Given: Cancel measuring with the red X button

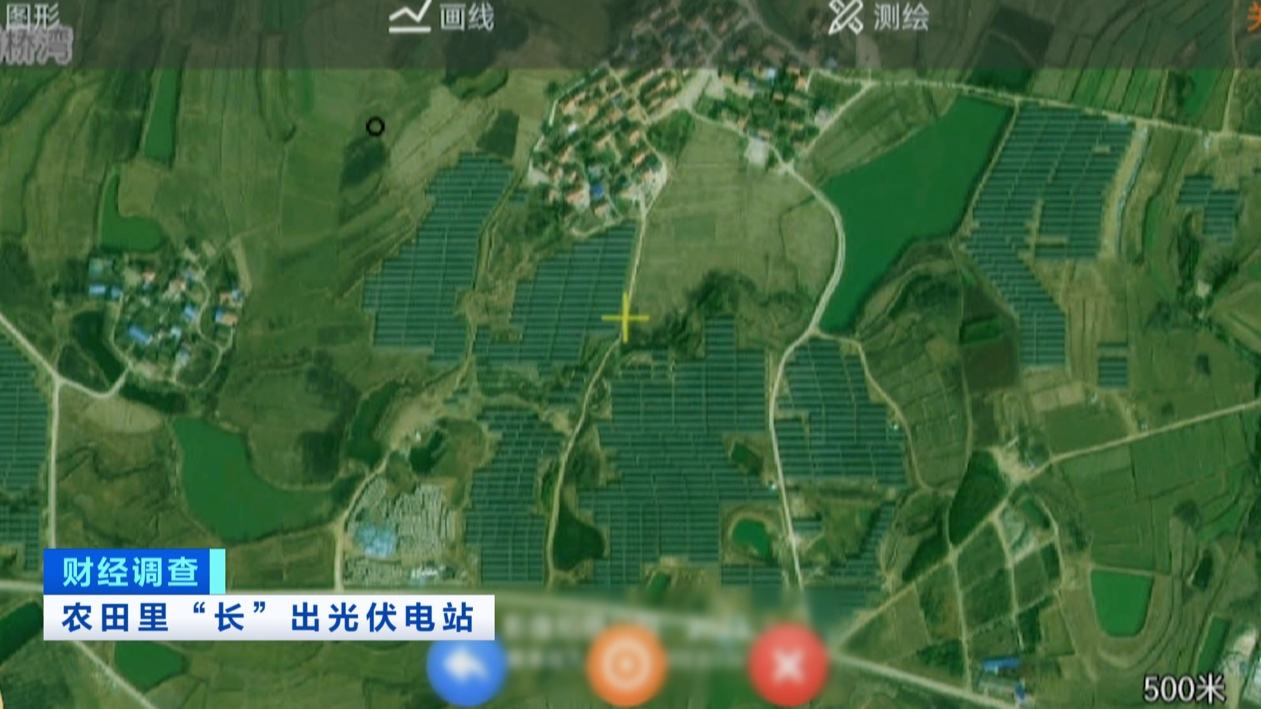Looking at the screenshot, I should click(x=787, y=664).
